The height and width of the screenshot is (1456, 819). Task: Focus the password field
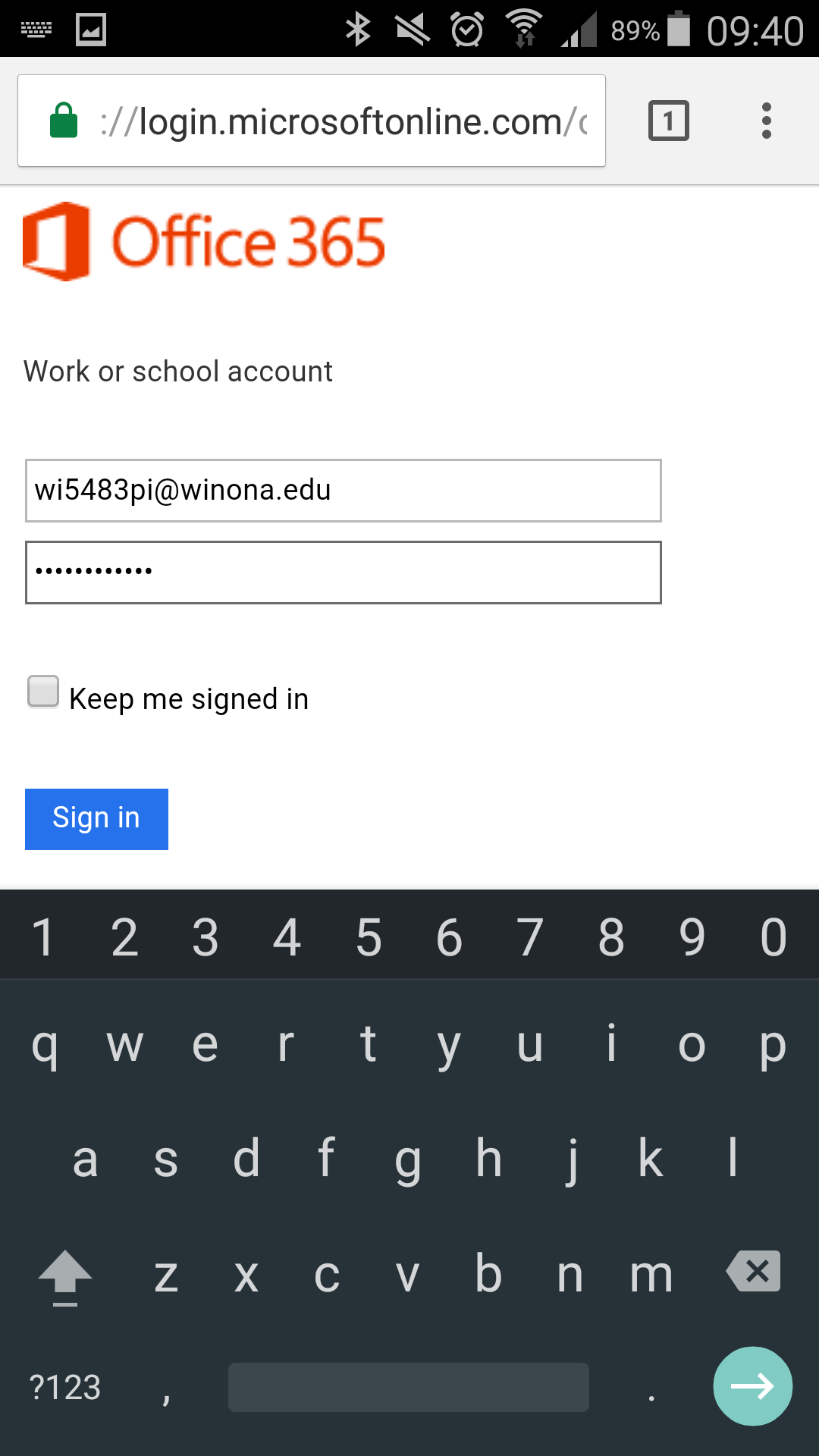(343, 573)
